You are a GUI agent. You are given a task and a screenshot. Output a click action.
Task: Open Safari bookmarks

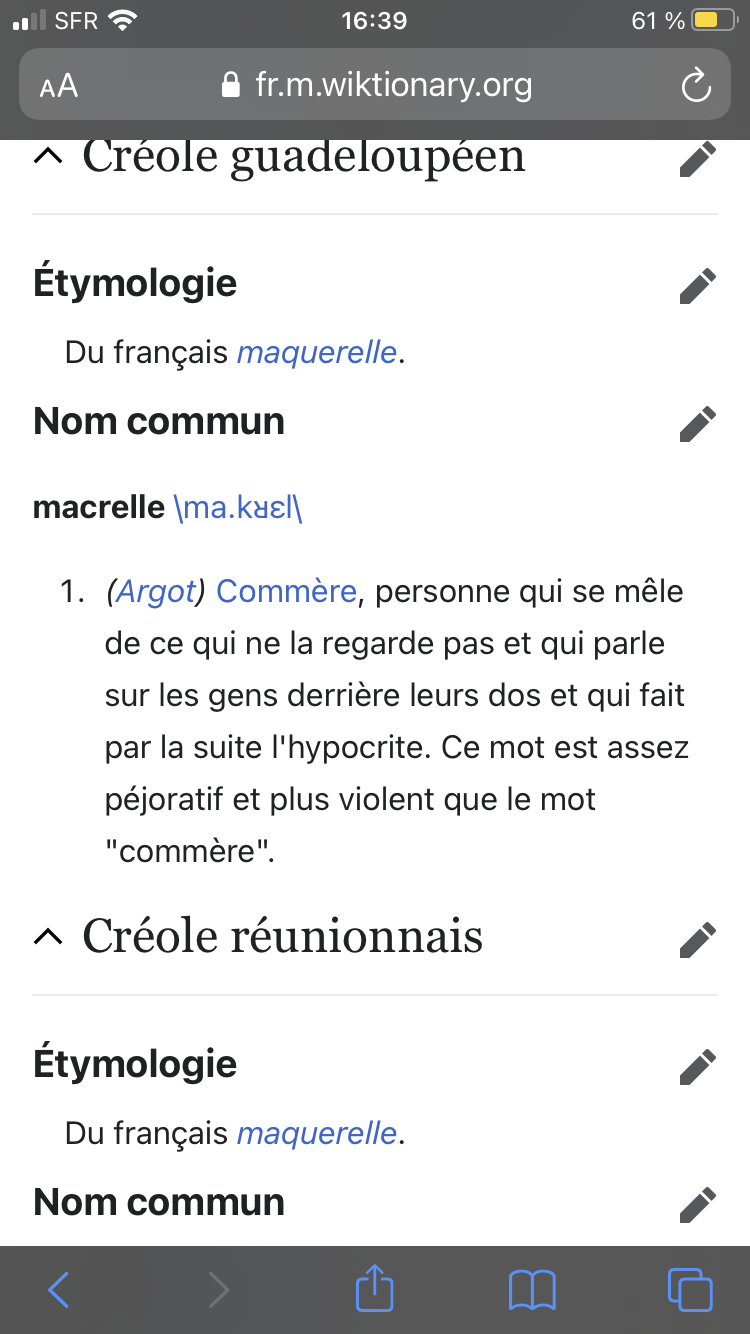coord(532,1290)
